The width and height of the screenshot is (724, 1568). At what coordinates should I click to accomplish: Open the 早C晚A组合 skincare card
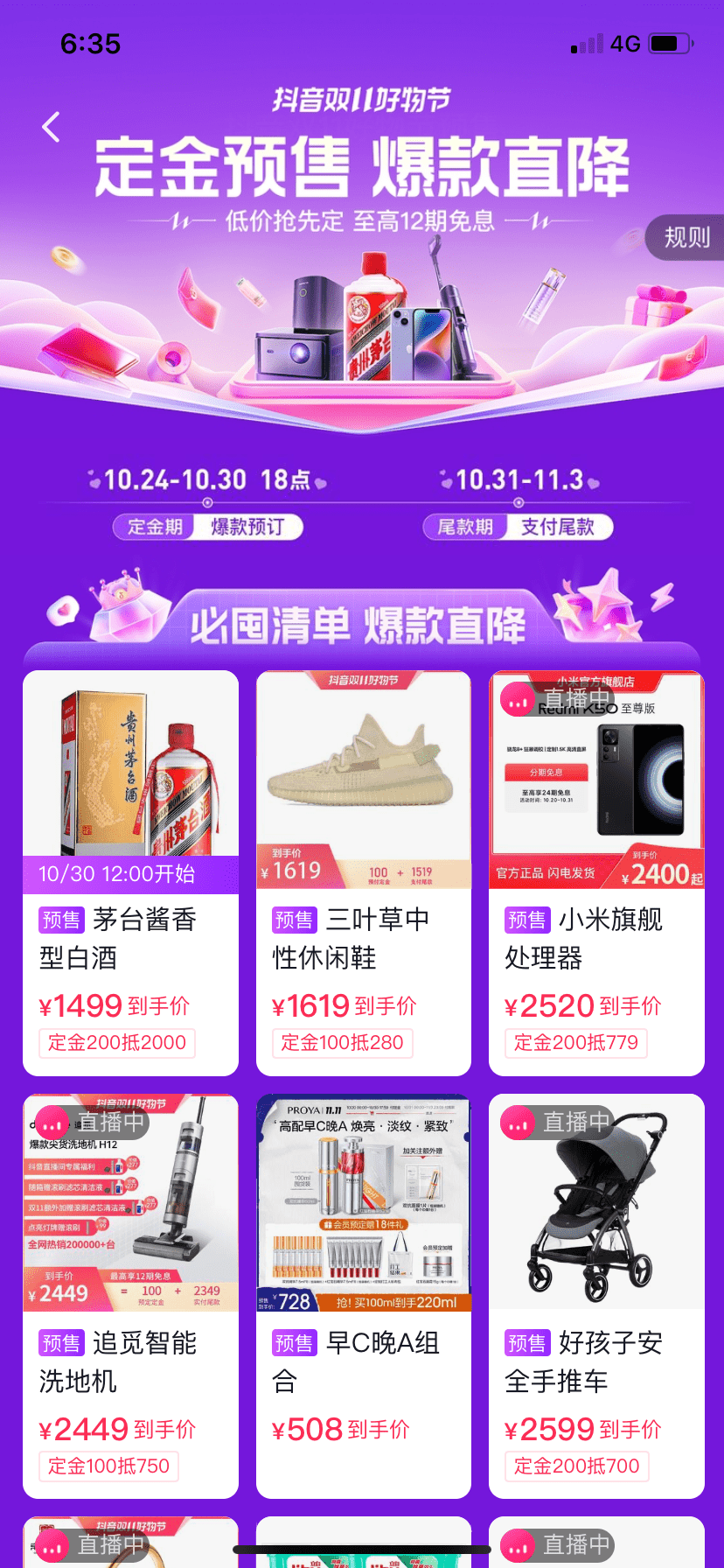[x=363, y=1295]
